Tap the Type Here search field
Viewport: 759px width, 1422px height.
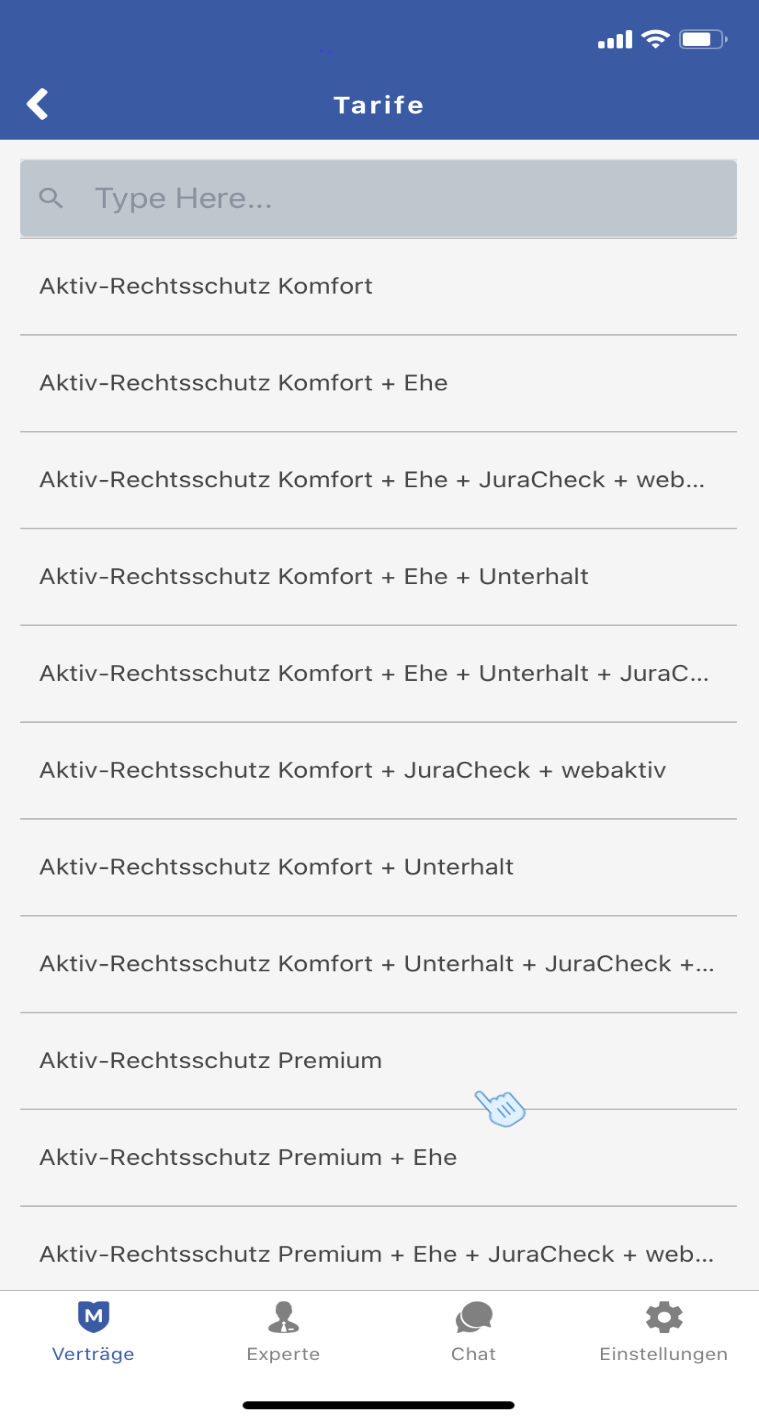tap(400, 198)
